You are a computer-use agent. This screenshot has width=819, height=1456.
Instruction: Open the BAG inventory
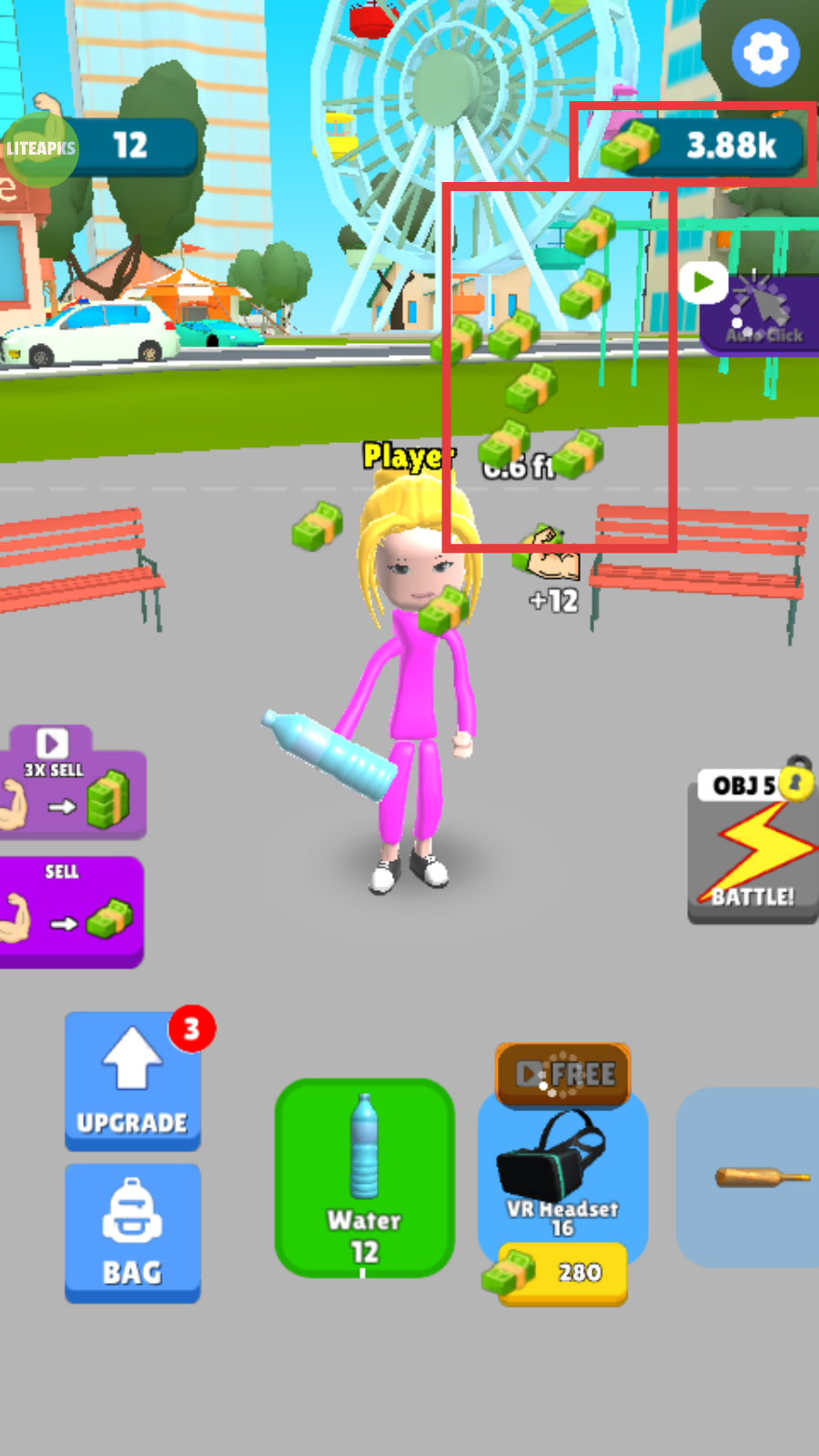[x=132, y=1233]
